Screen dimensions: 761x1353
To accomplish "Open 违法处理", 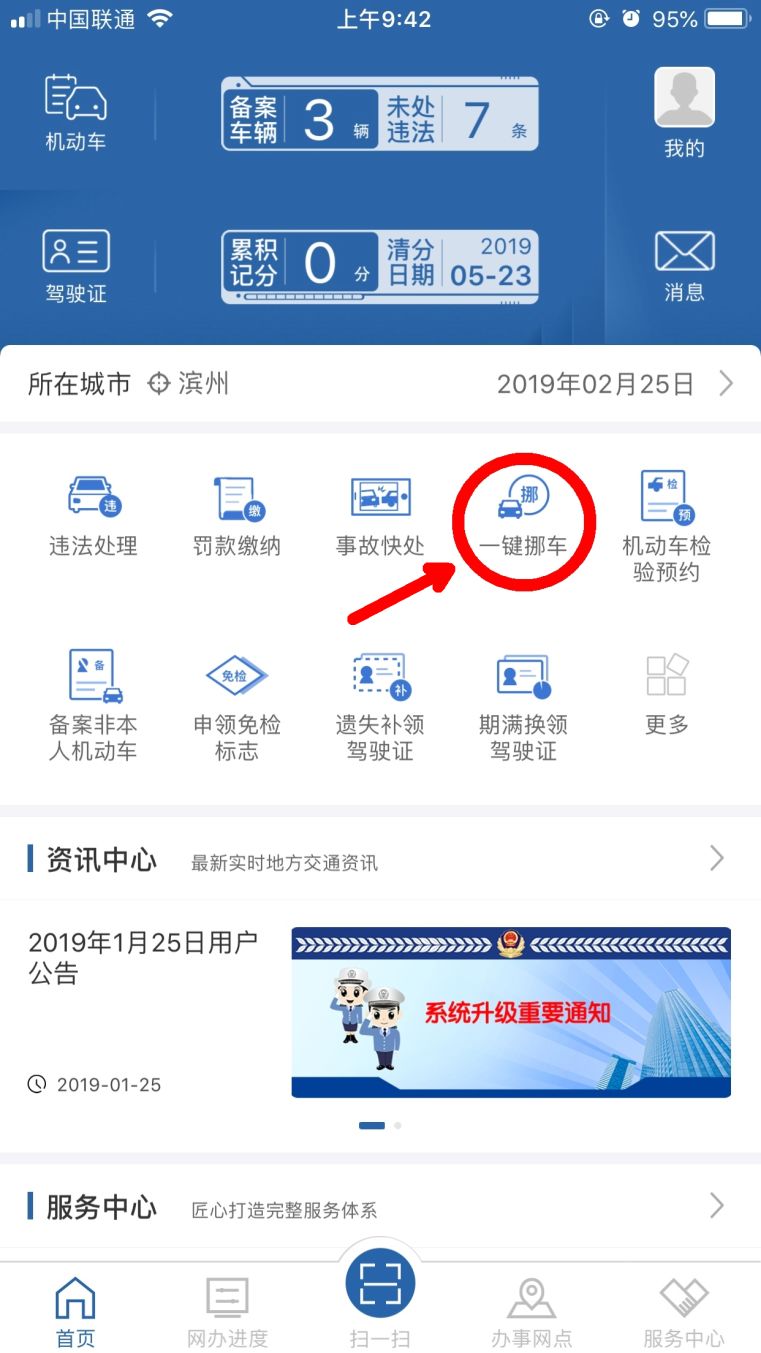I will coord(93,516).
